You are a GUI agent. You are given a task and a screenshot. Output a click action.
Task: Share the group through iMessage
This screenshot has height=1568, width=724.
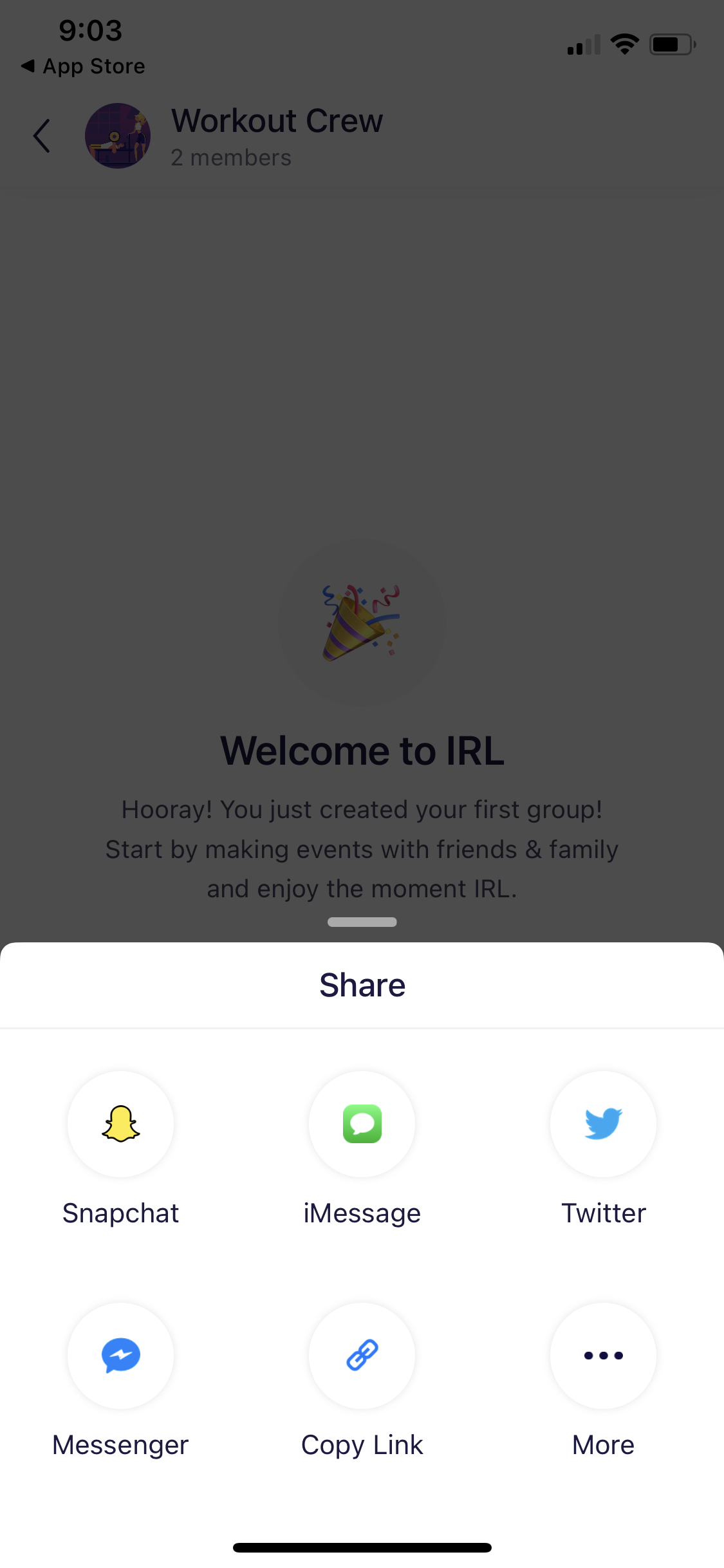click(x=362, y=1124)
